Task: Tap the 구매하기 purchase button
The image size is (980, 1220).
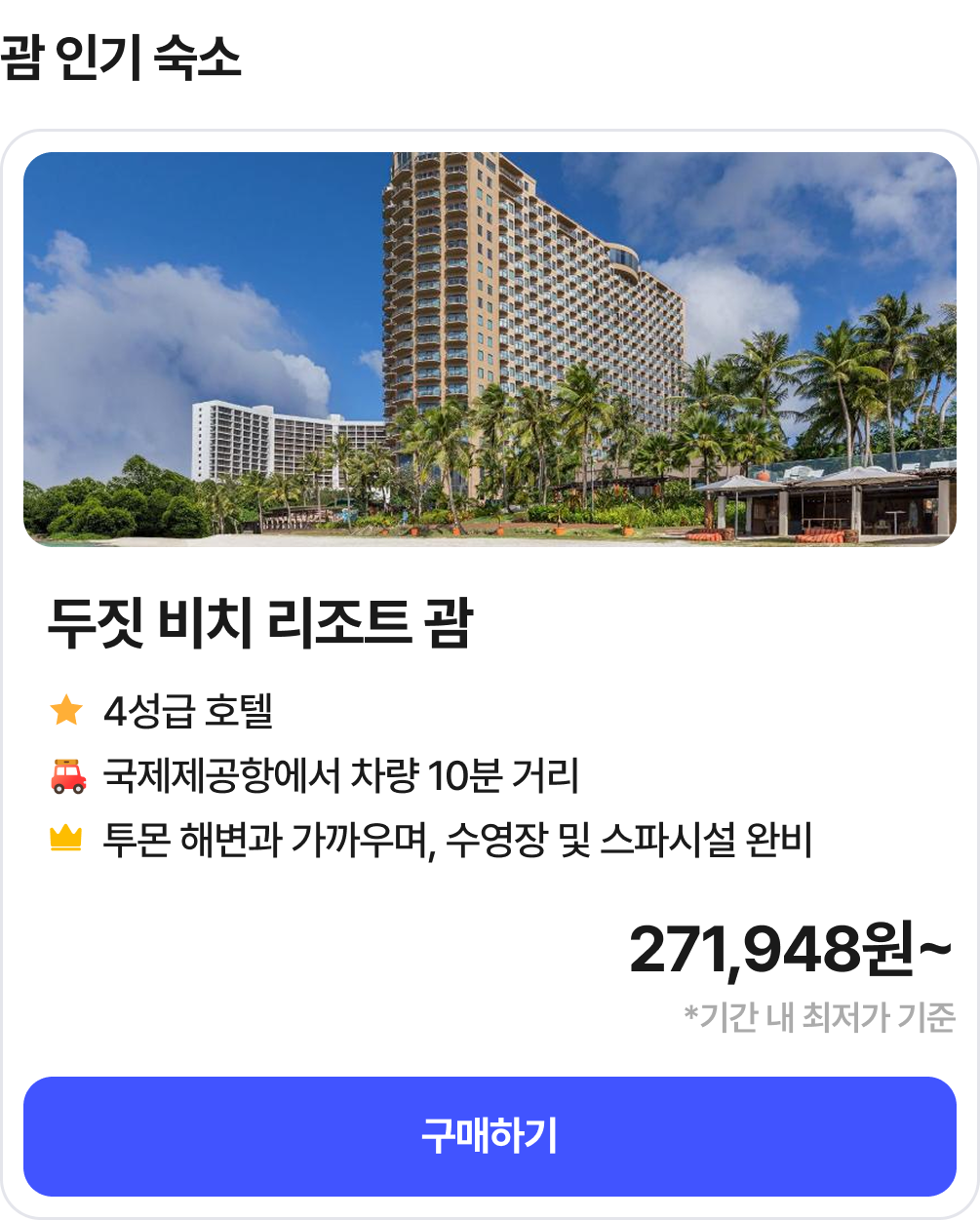Action: point(490,1136)
